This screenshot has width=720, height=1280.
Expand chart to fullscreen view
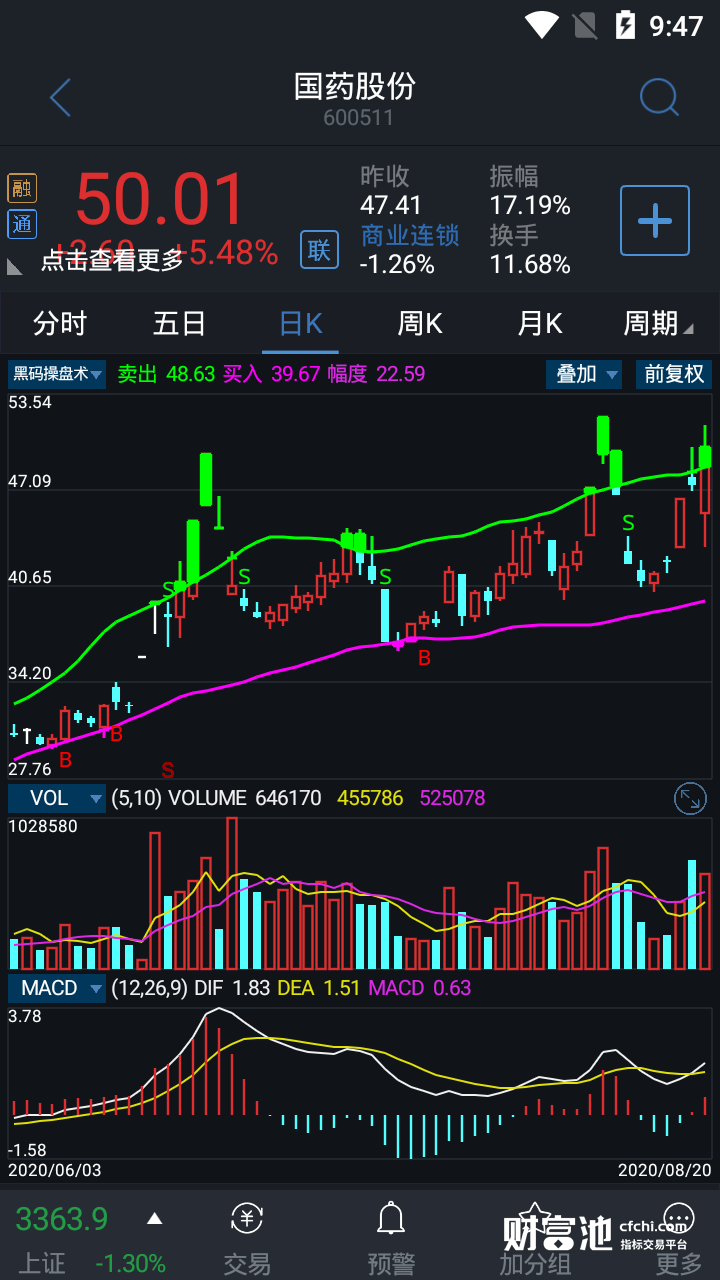click(690, 798)
